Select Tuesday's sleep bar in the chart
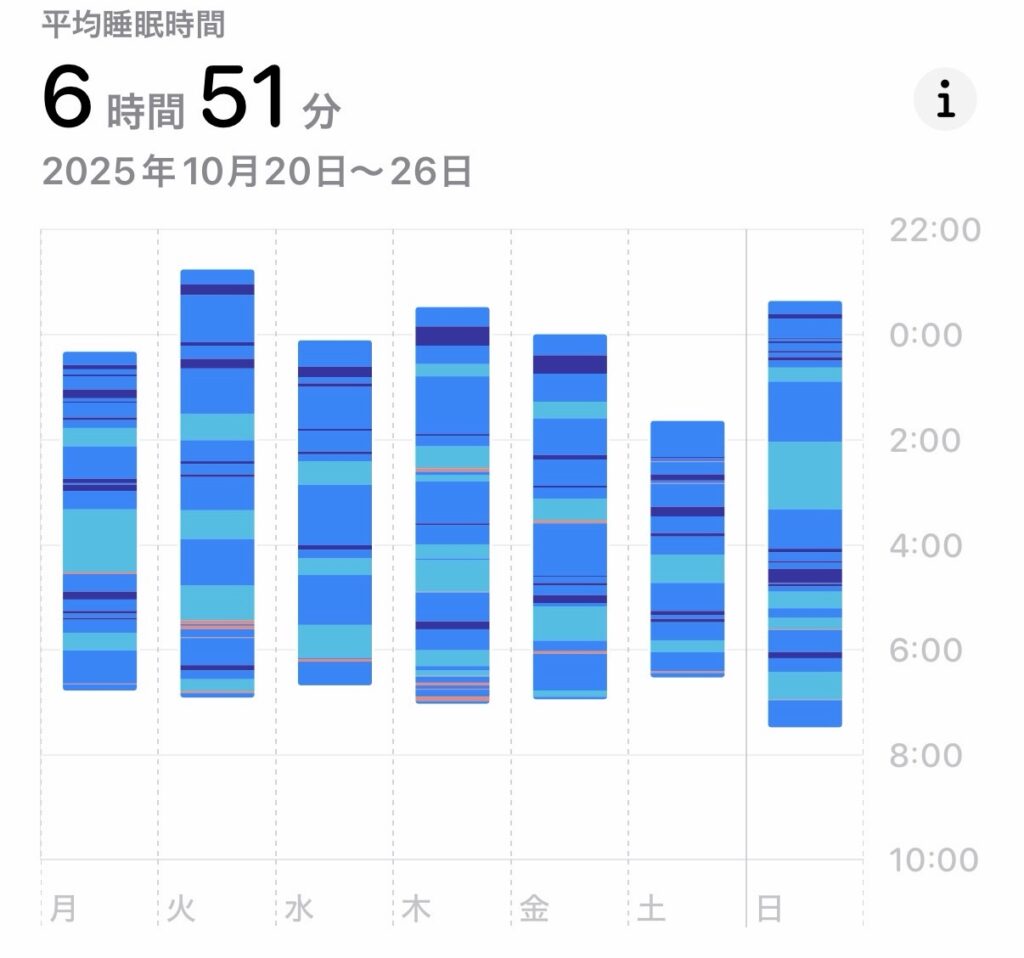 [217, 483]
